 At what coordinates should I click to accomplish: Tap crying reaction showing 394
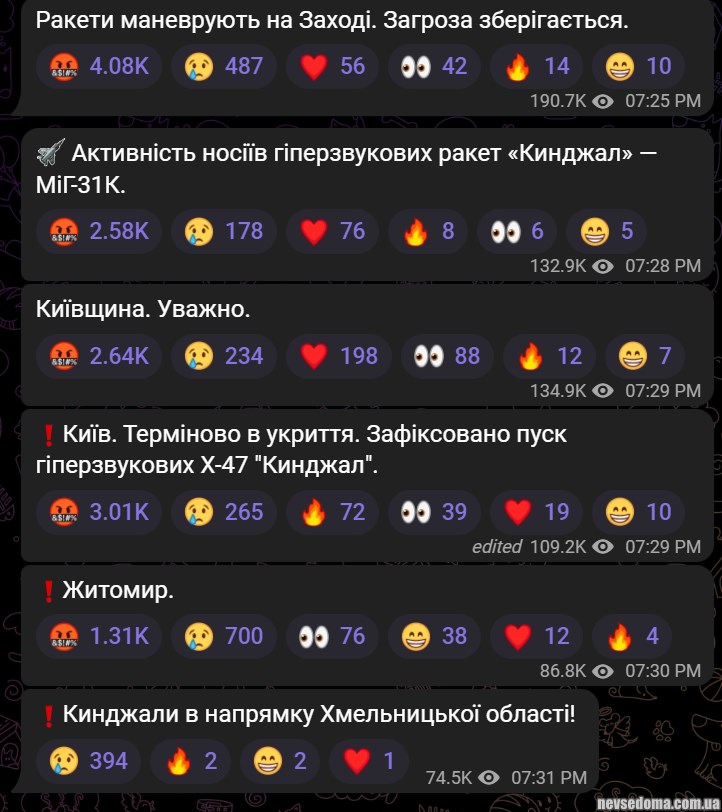(x=90, y=761)
